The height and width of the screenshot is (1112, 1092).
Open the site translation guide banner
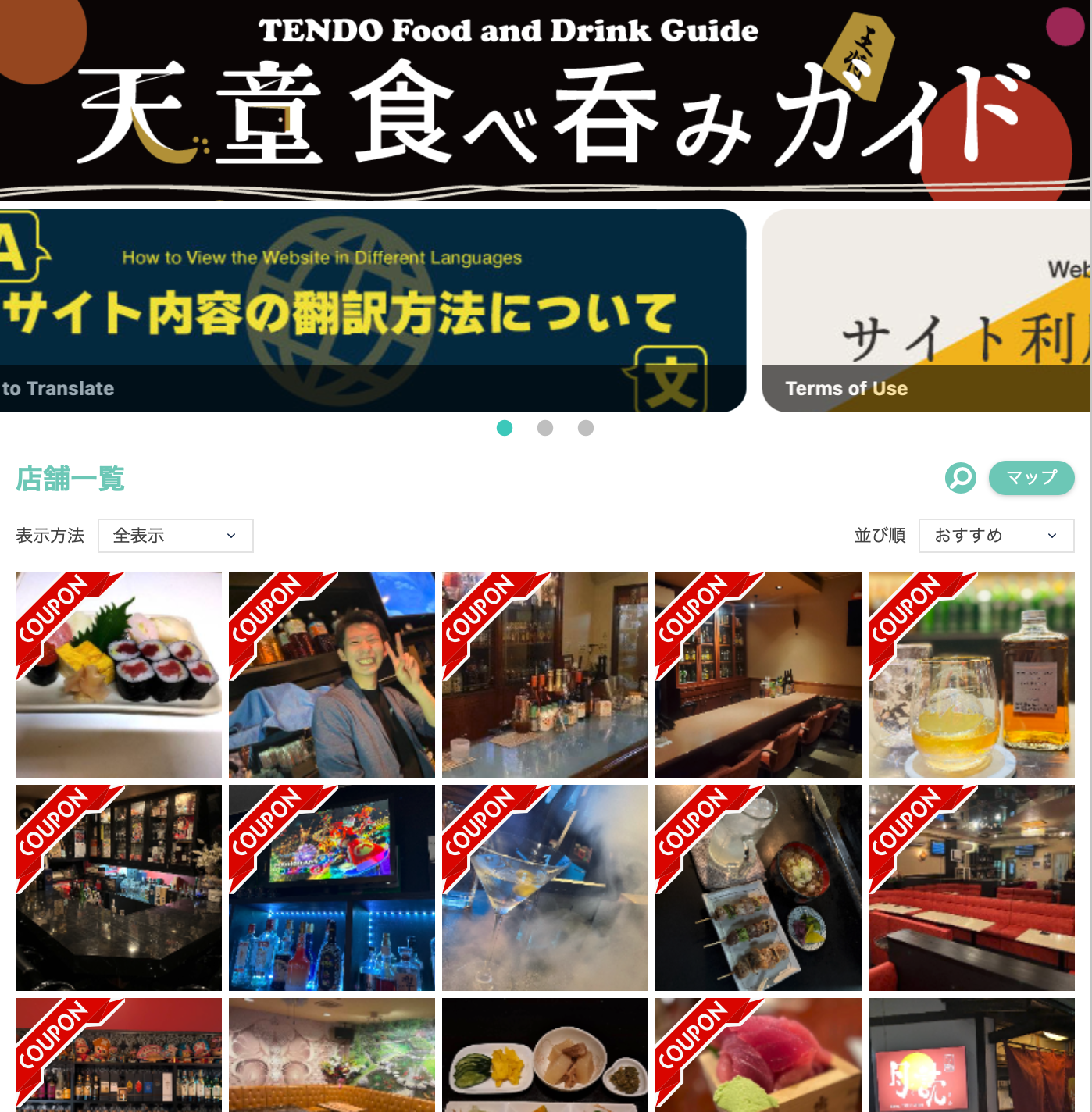(x=373, y=311)
